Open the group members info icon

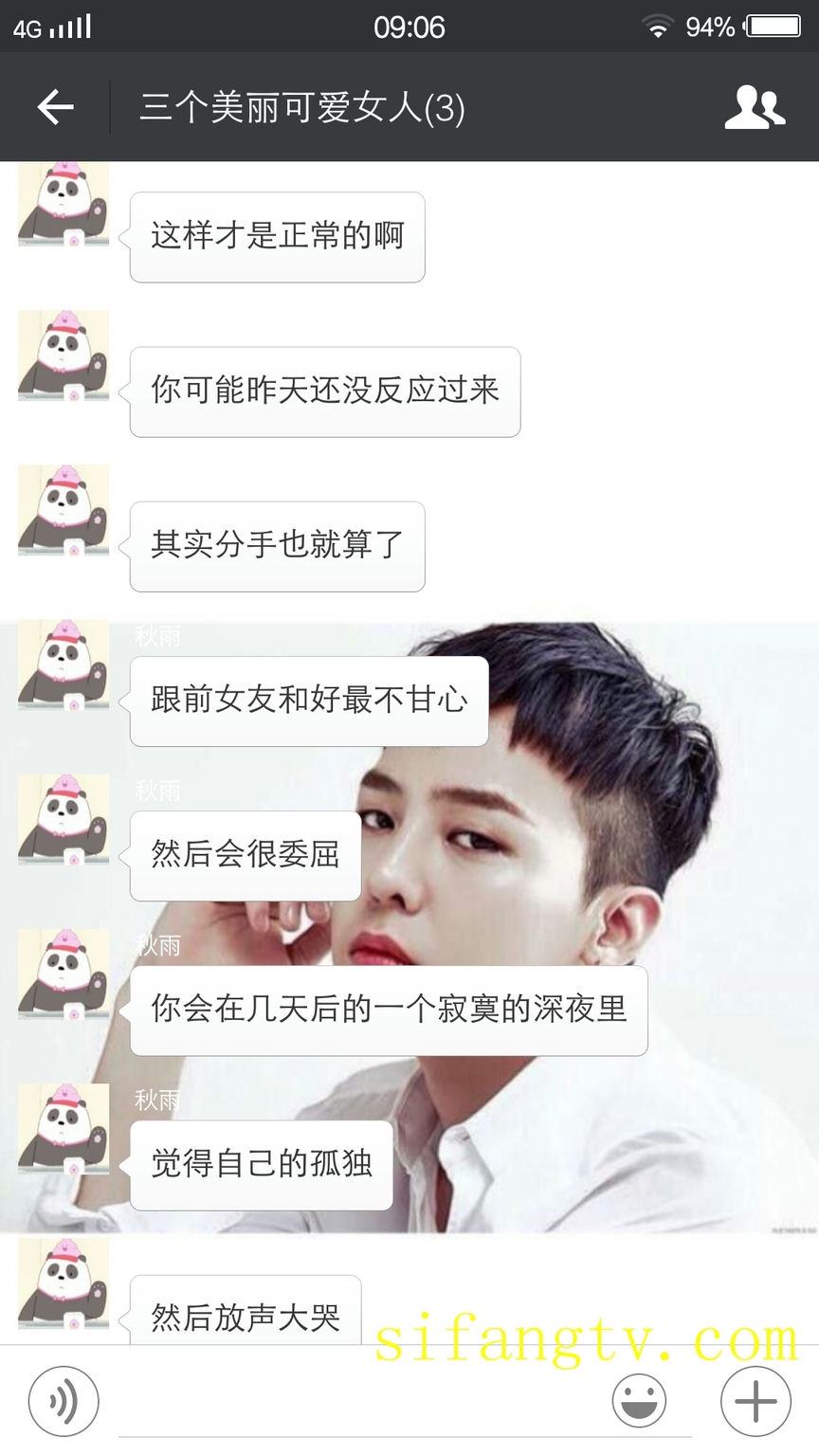coord(755,107)
